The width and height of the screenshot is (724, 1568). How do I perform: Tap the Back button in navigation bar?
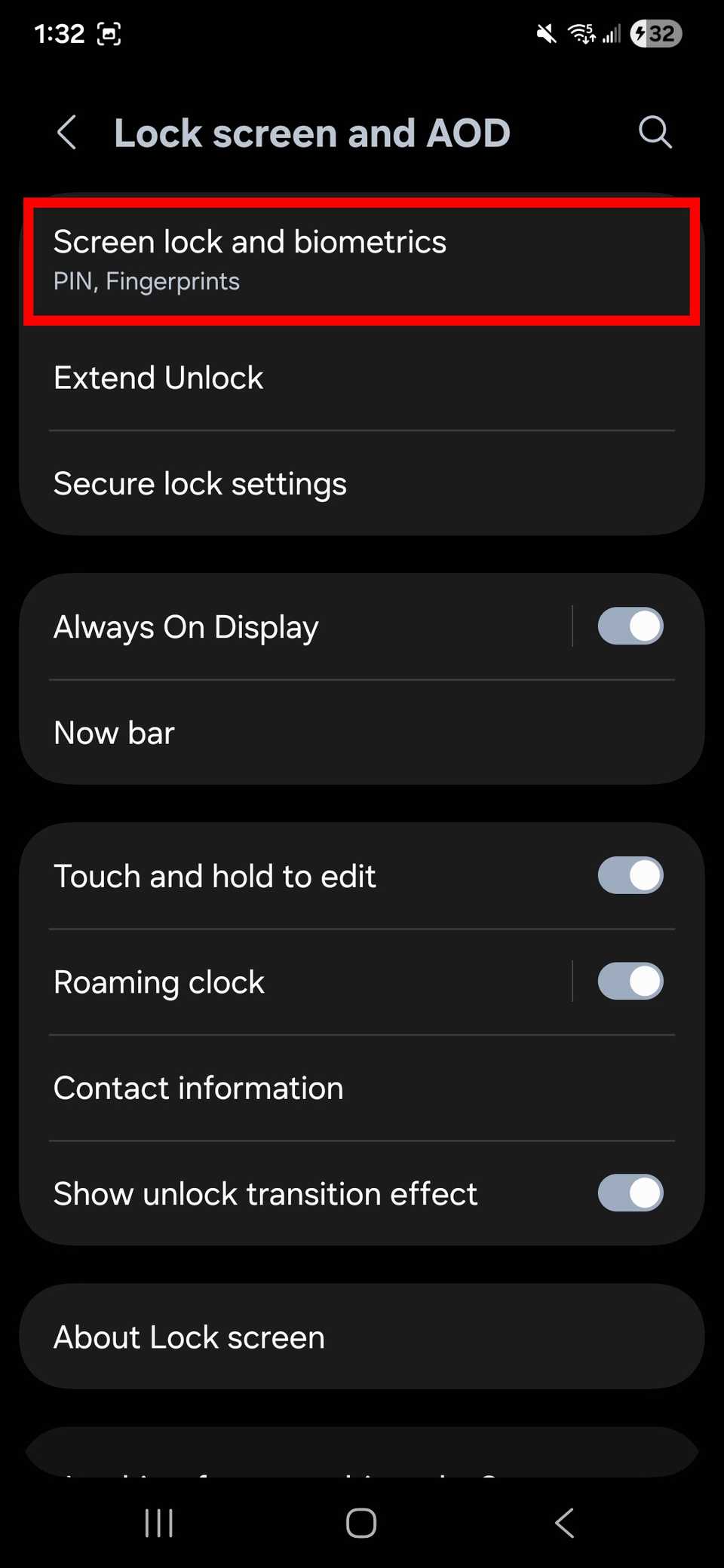(x=565, y=1522)
